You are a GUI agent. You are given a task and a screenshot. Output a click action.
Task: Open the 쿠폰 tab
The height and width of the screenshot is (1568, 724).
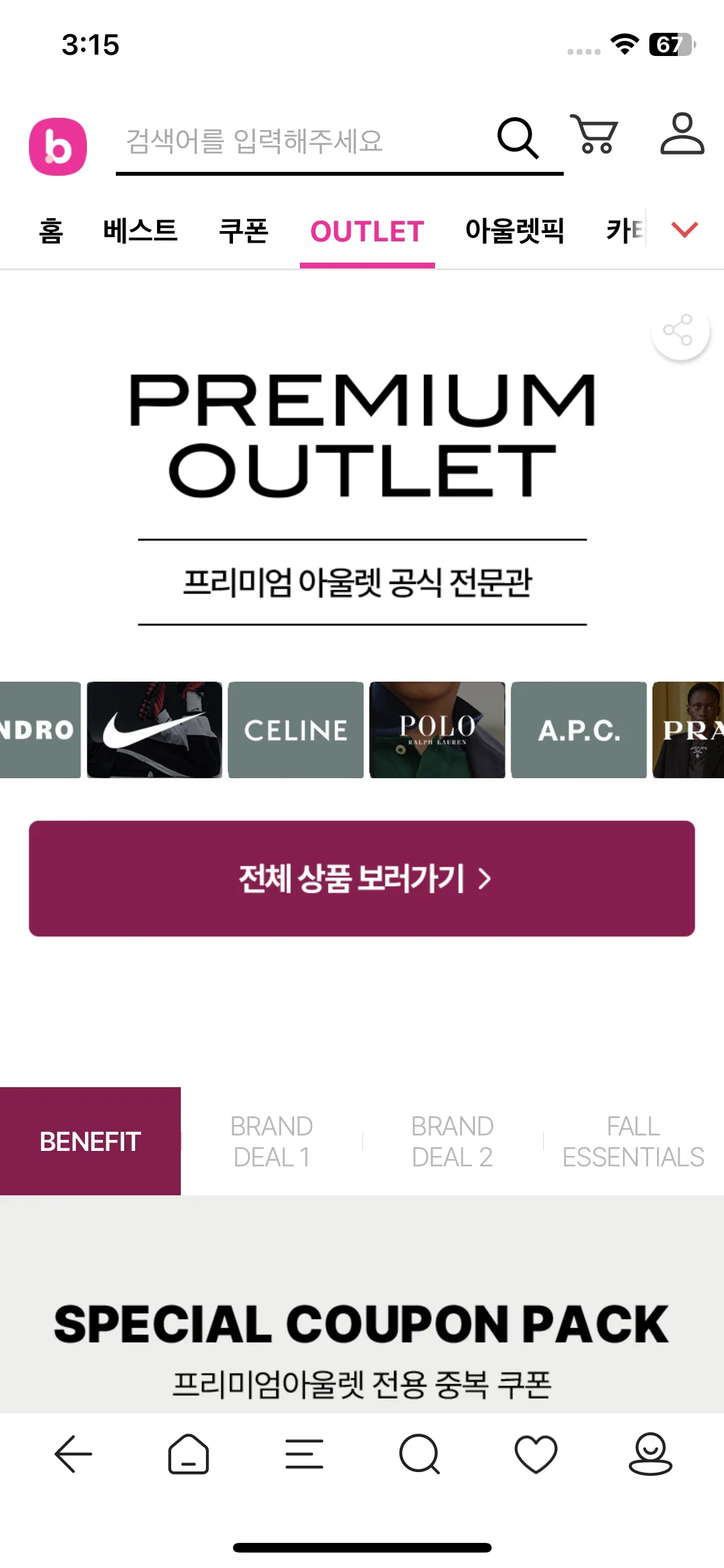click(x=243, y=231)
